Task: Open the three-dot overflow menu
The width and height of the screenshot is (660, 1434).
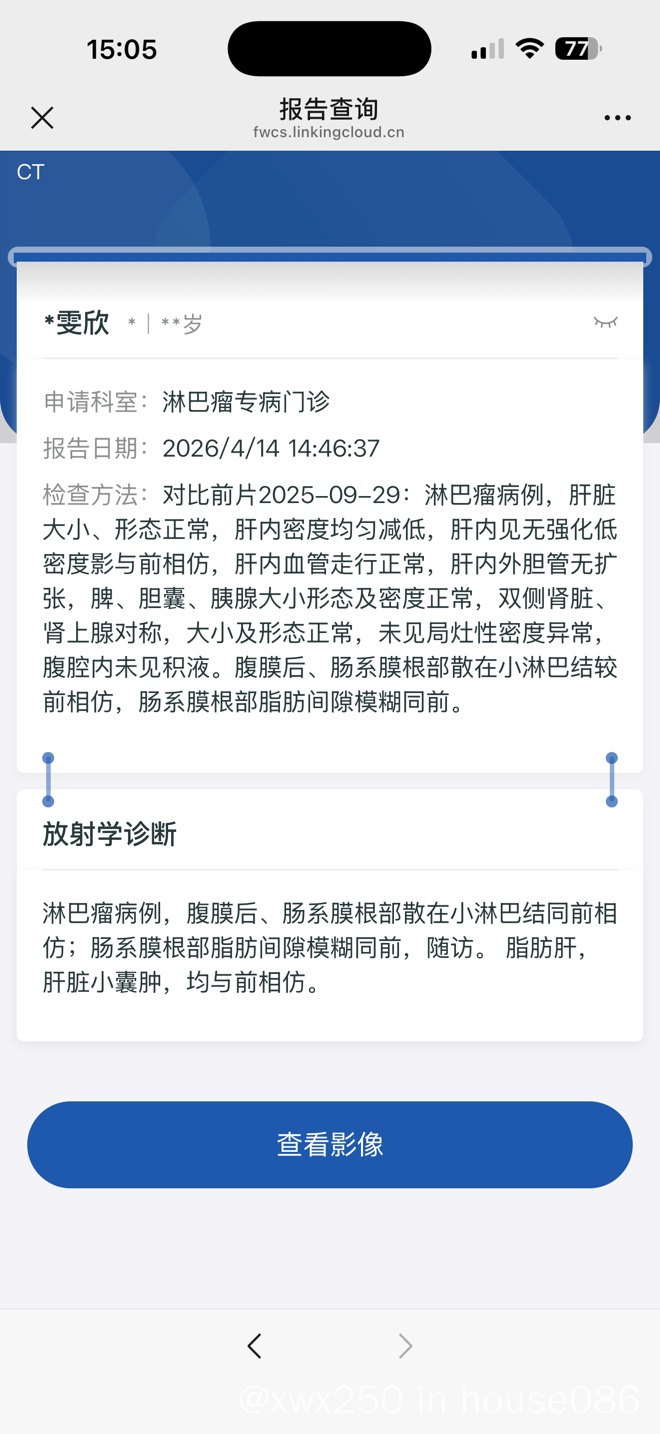Action: (x=617, y=118)
